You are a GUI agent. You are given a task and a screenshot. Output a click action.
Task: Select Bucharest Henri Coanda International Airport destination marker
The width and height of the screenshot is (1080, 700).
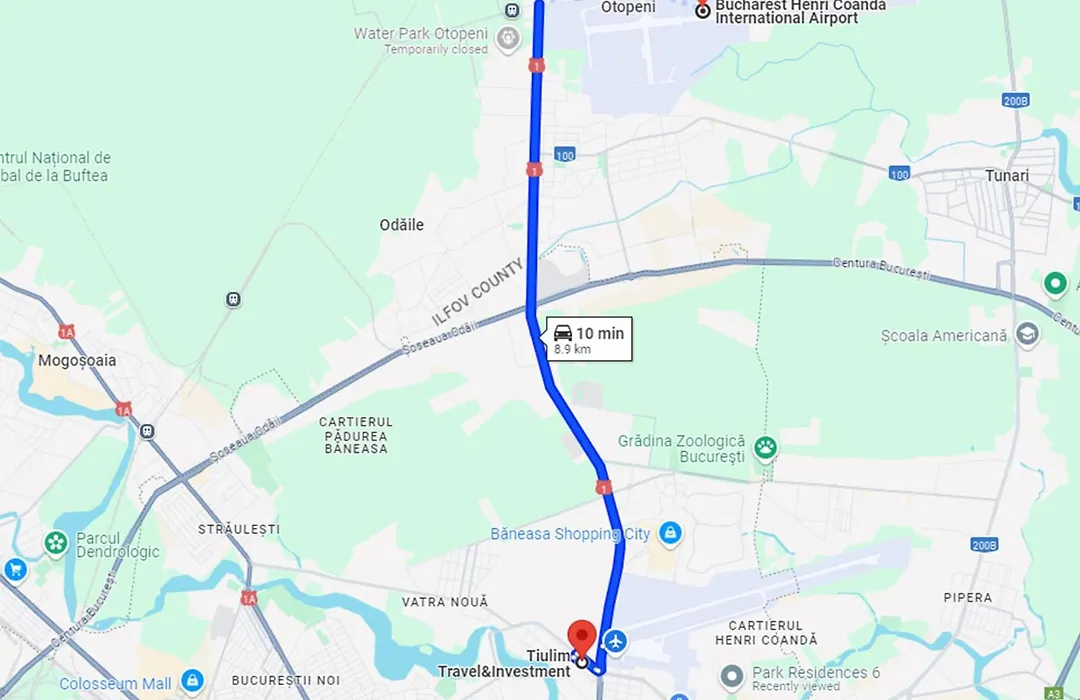[x=702, y=12]
